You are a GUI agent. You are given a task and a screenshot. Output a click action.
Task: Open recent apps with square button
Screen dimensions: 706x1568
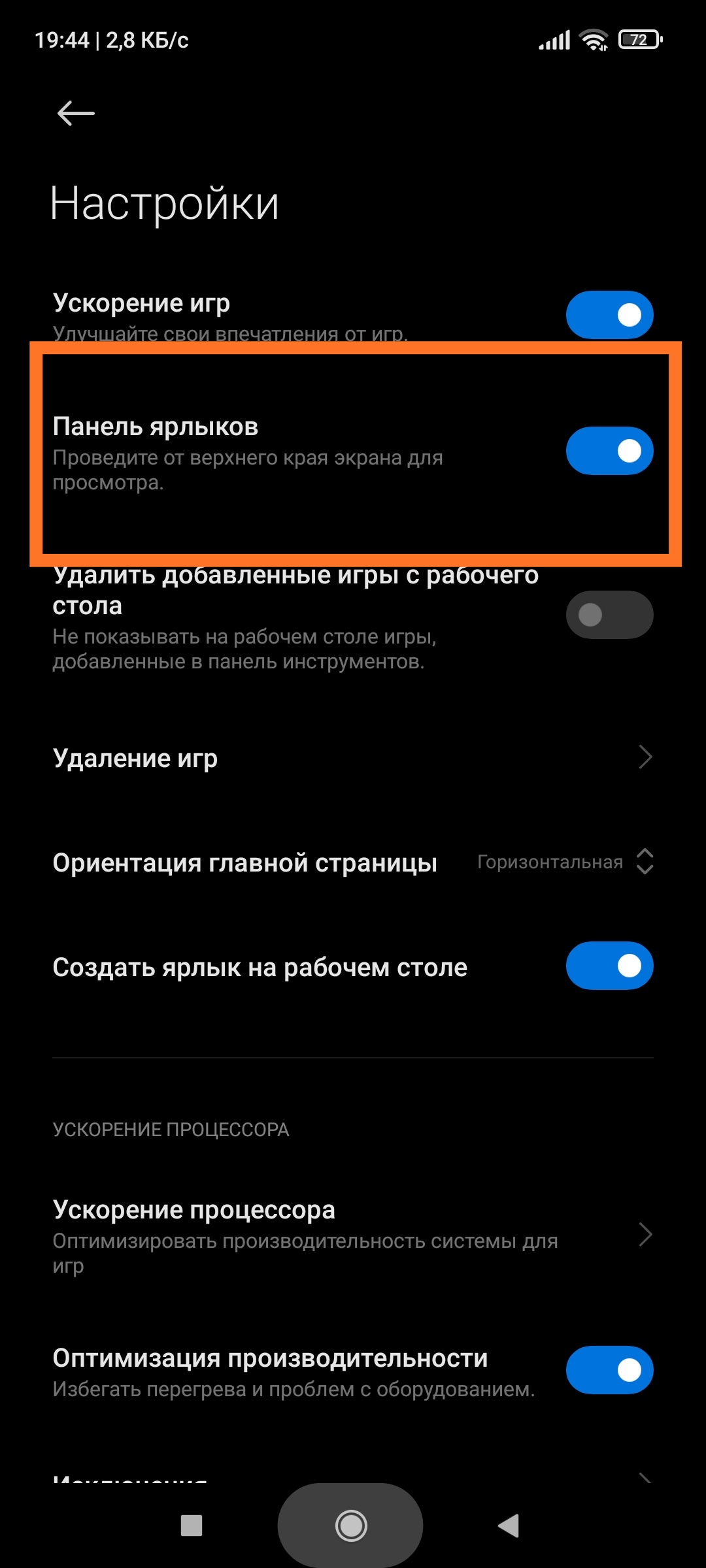coord(192,1526)
